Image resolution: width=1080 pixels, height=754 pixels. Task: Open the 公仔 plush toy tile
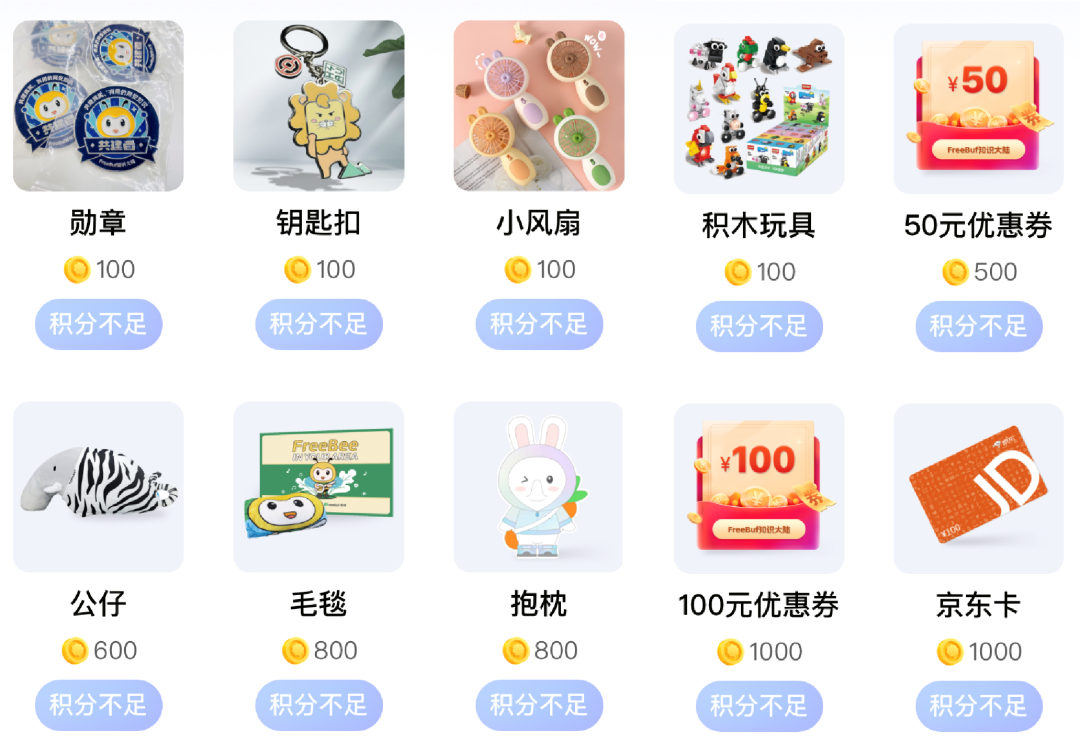[x=98, y=487]
